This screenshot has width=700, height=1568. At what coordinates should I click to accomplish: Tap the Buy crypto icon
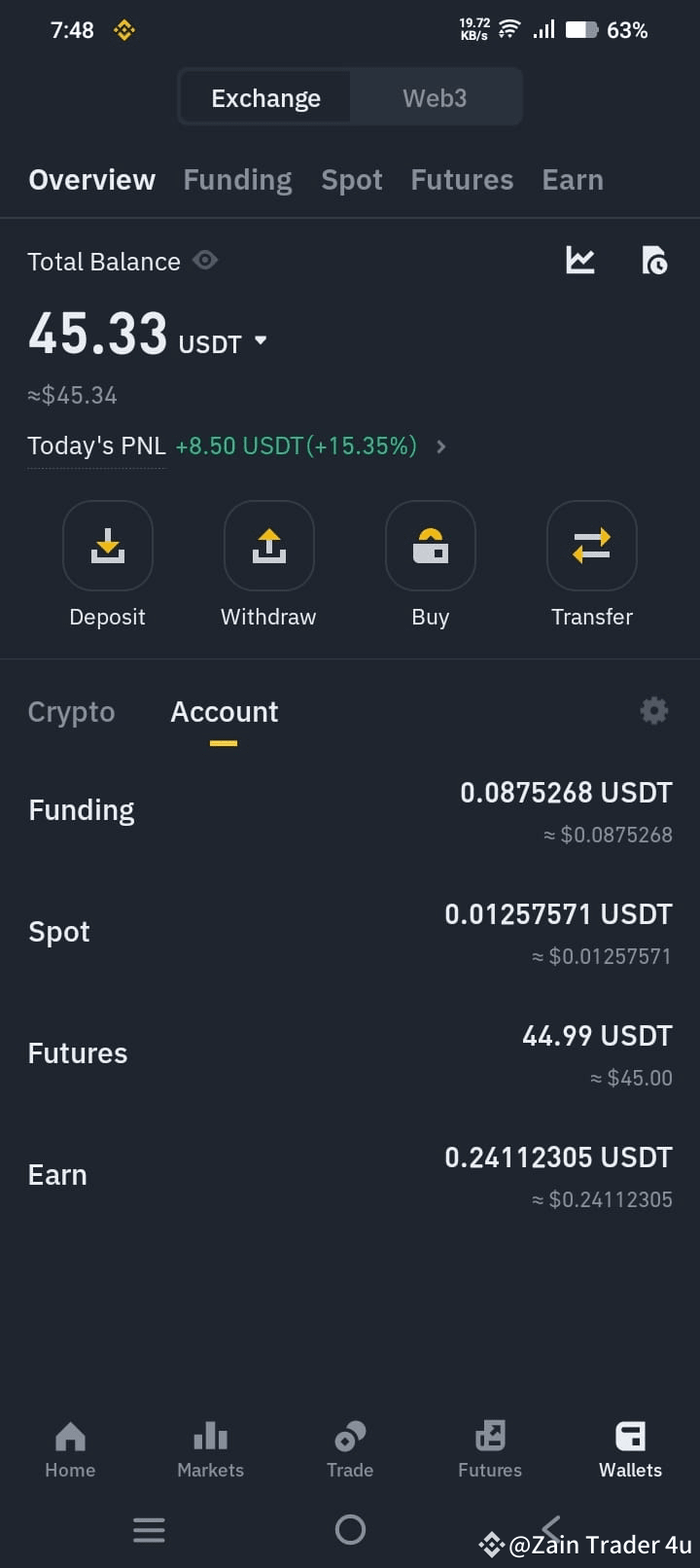click(x=430, y=546)
